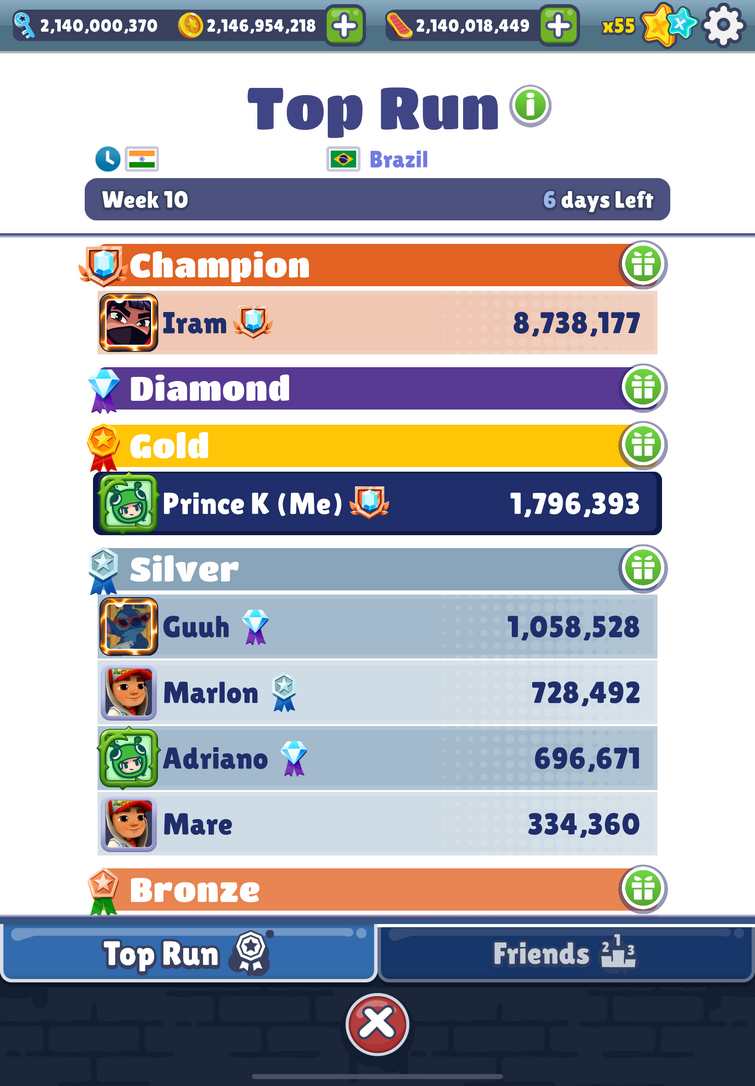View Bronze league gift rewards
Screen dimensions: 755x1086
coord(644,888)
